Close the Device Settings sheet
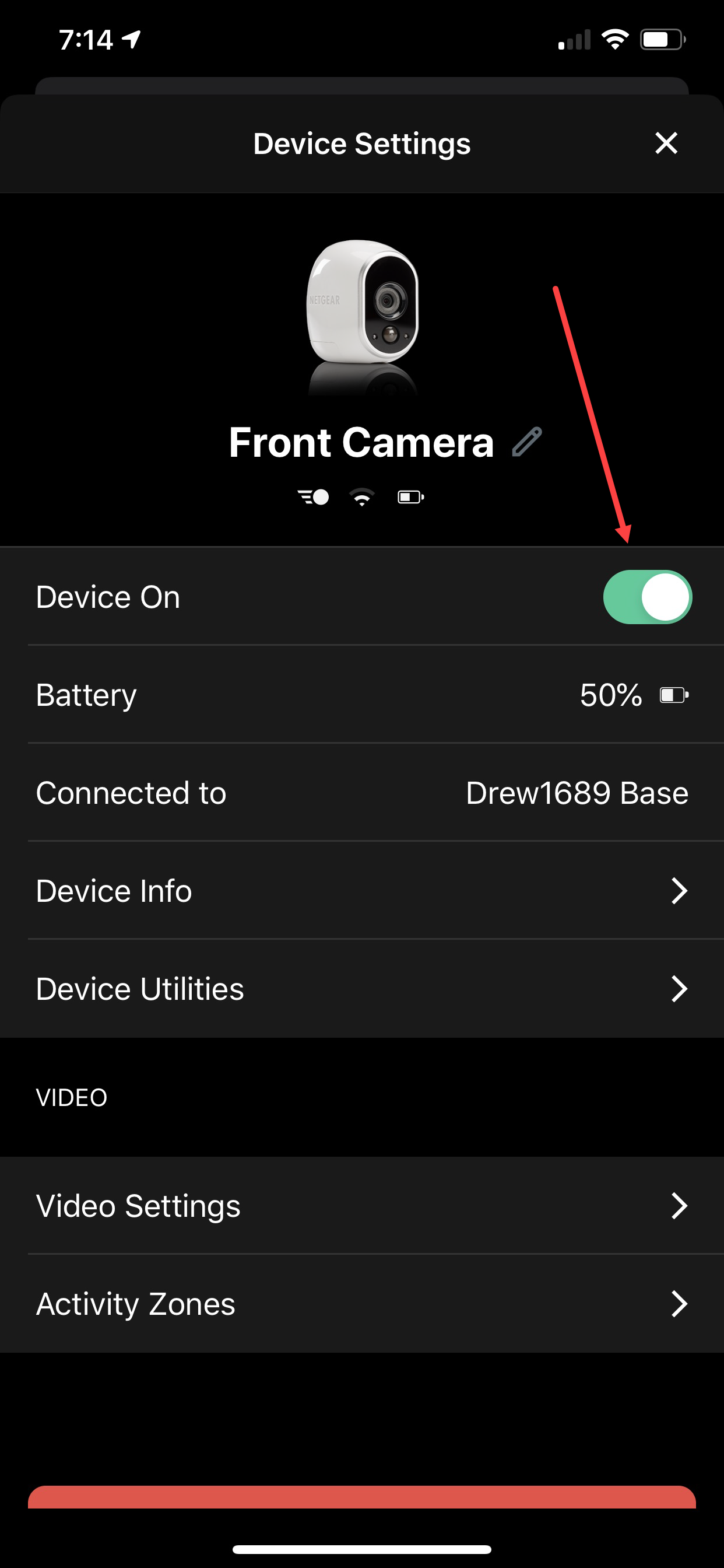 tap(666, 143)
